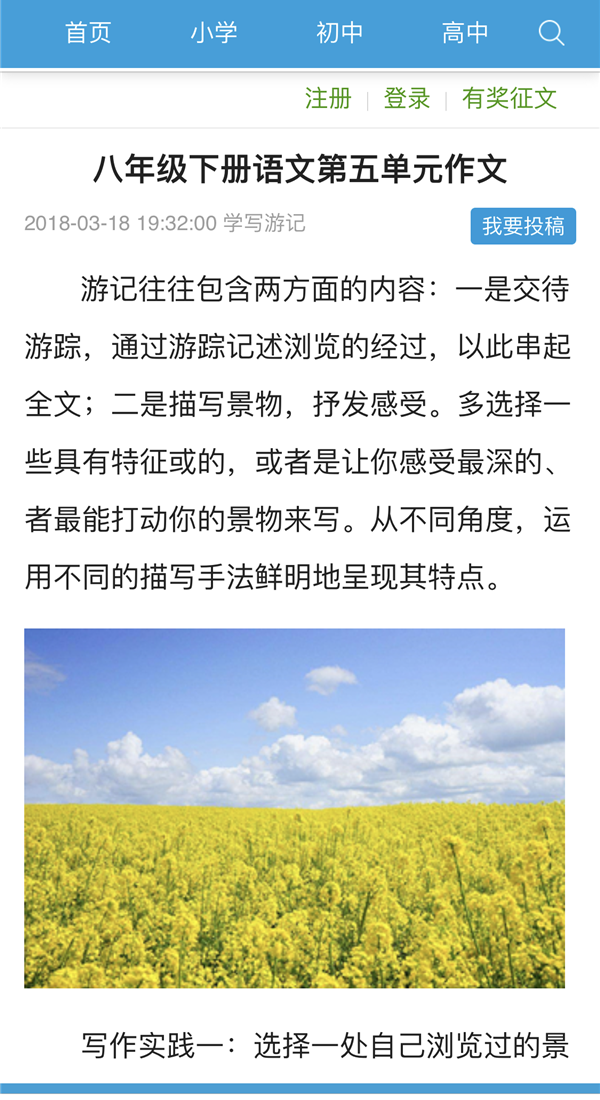Open the 登录 login link

pyautogui.click(x=407, y=98)
